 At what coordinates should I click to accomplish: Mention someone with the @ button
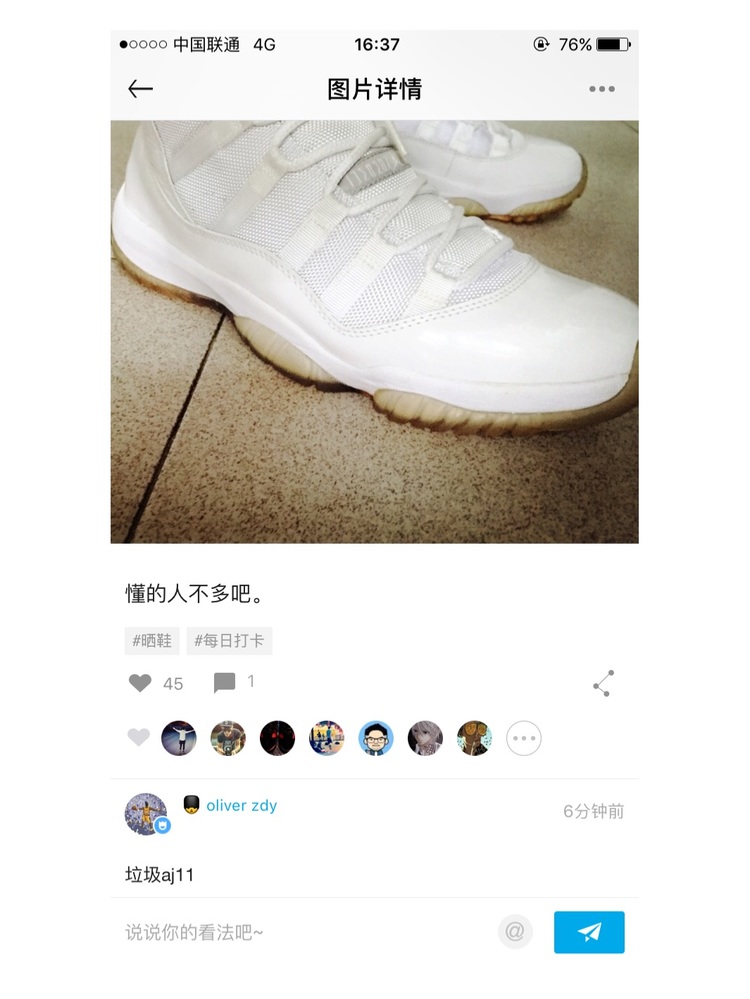515,932
